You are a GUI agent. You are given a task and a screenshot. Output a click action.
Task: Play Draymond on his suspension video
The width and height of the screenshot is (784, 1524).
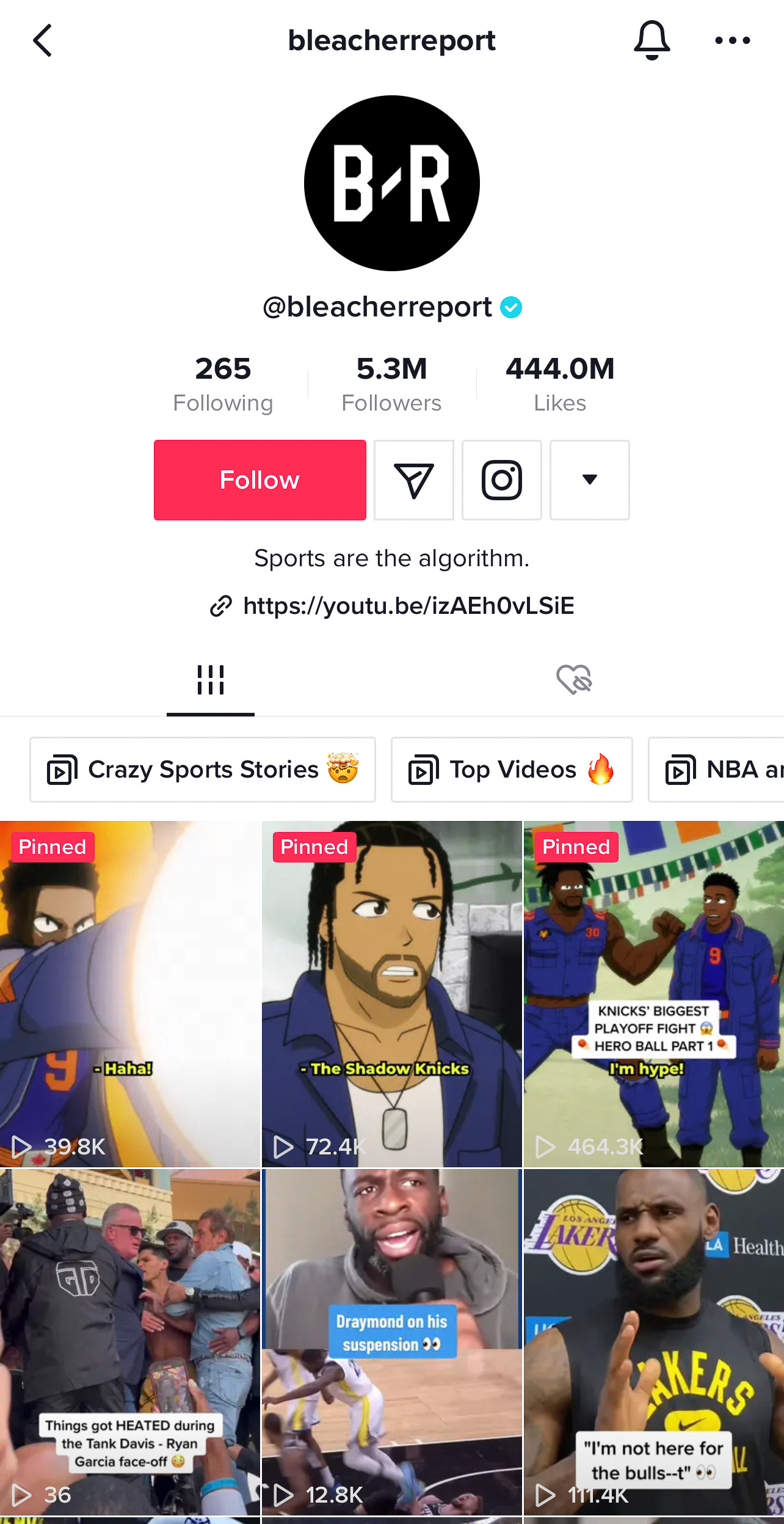pyautogui.click(x=392, y=1342)
